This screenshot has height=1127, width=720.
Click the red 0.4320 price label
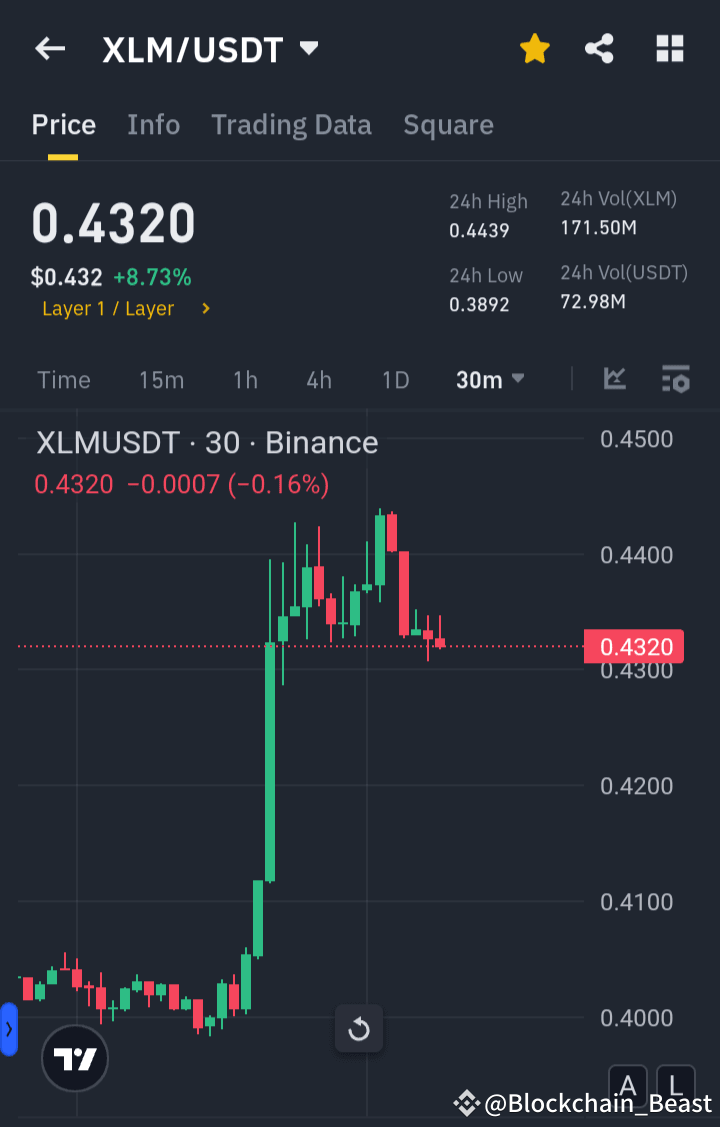click(x=633, y=647)
